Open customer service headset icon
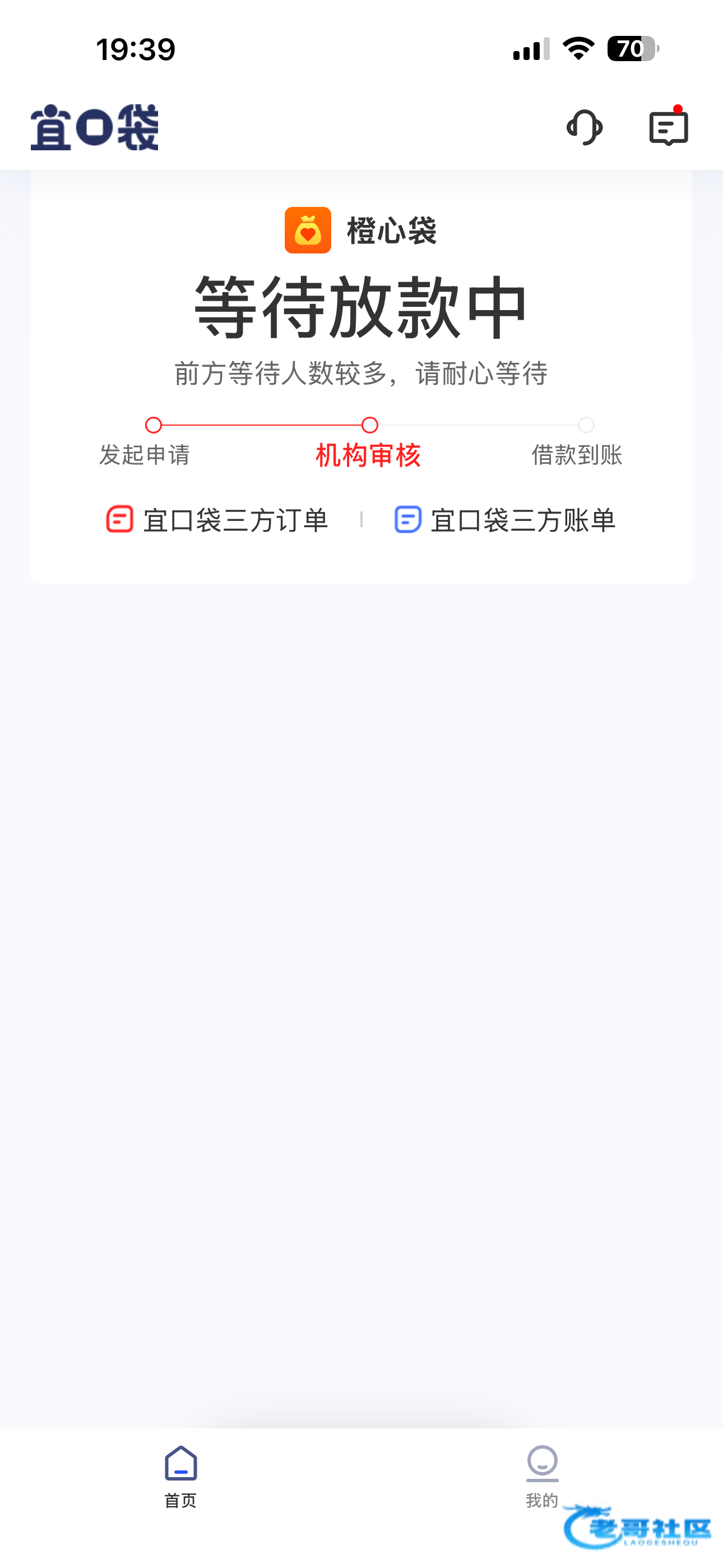The image size is (723, 1568). [584, 127]
